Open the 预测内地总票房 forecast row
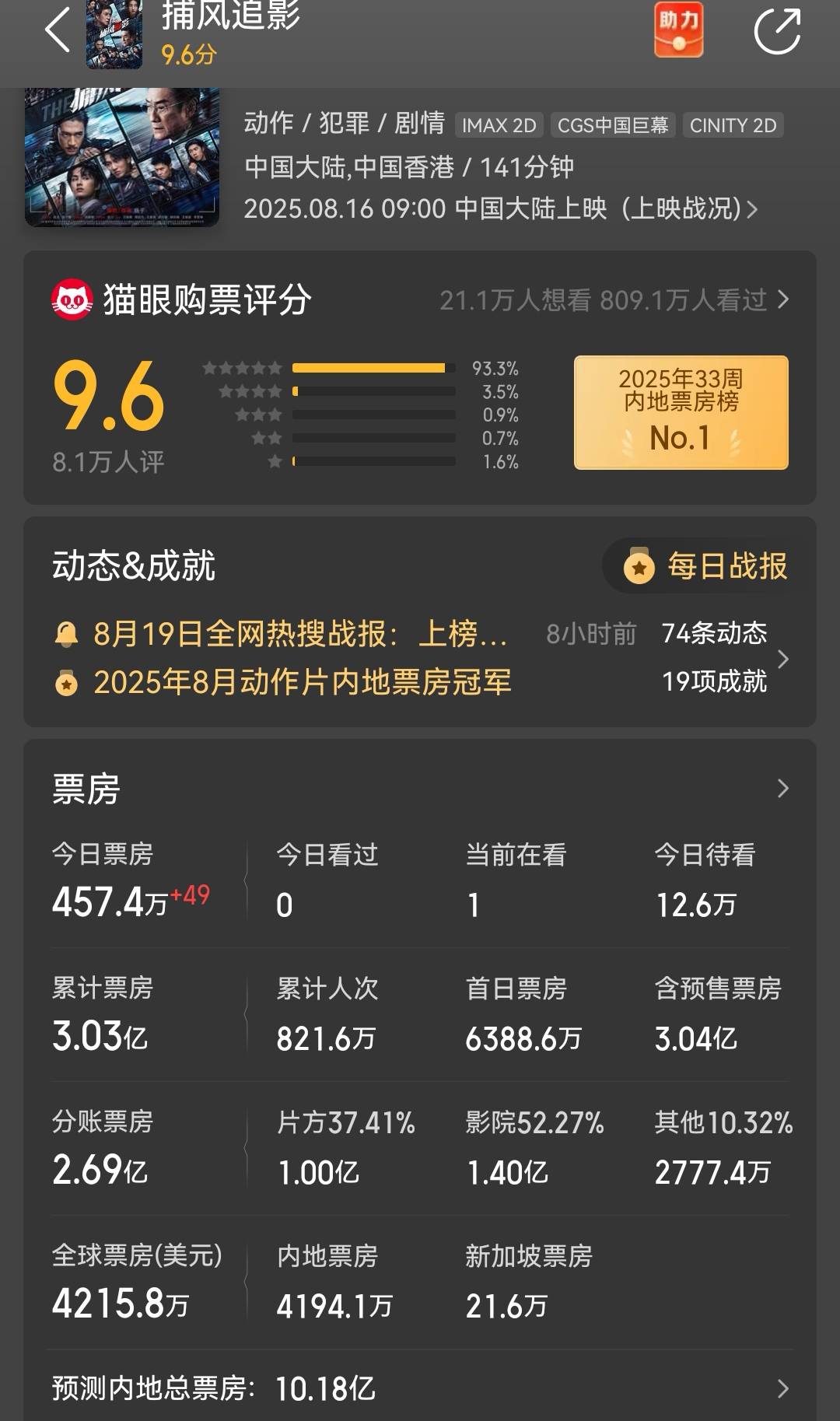840x1421 pixels. [x=420, y=1388]
